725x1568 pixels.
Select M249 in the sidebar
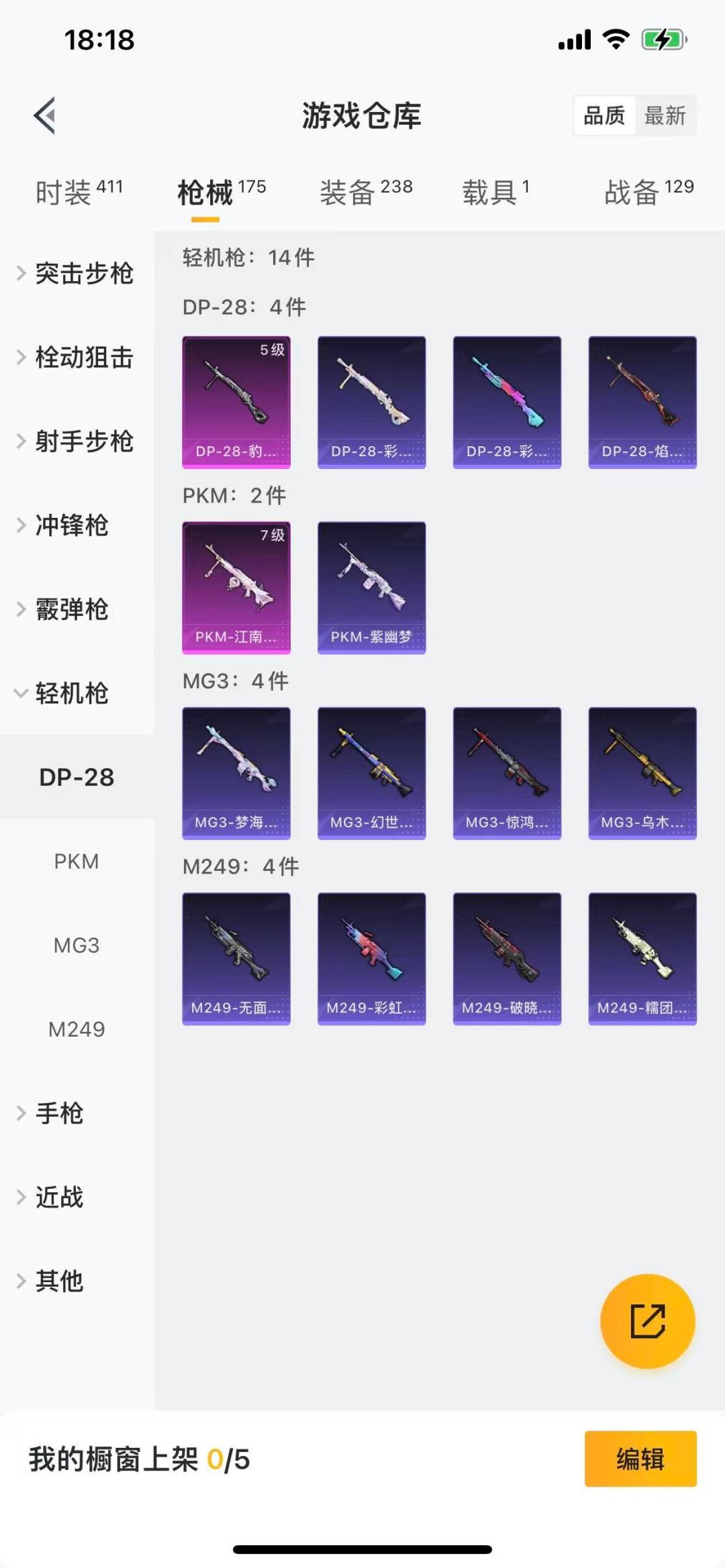pyautogui.click(x=77, y=1029)
